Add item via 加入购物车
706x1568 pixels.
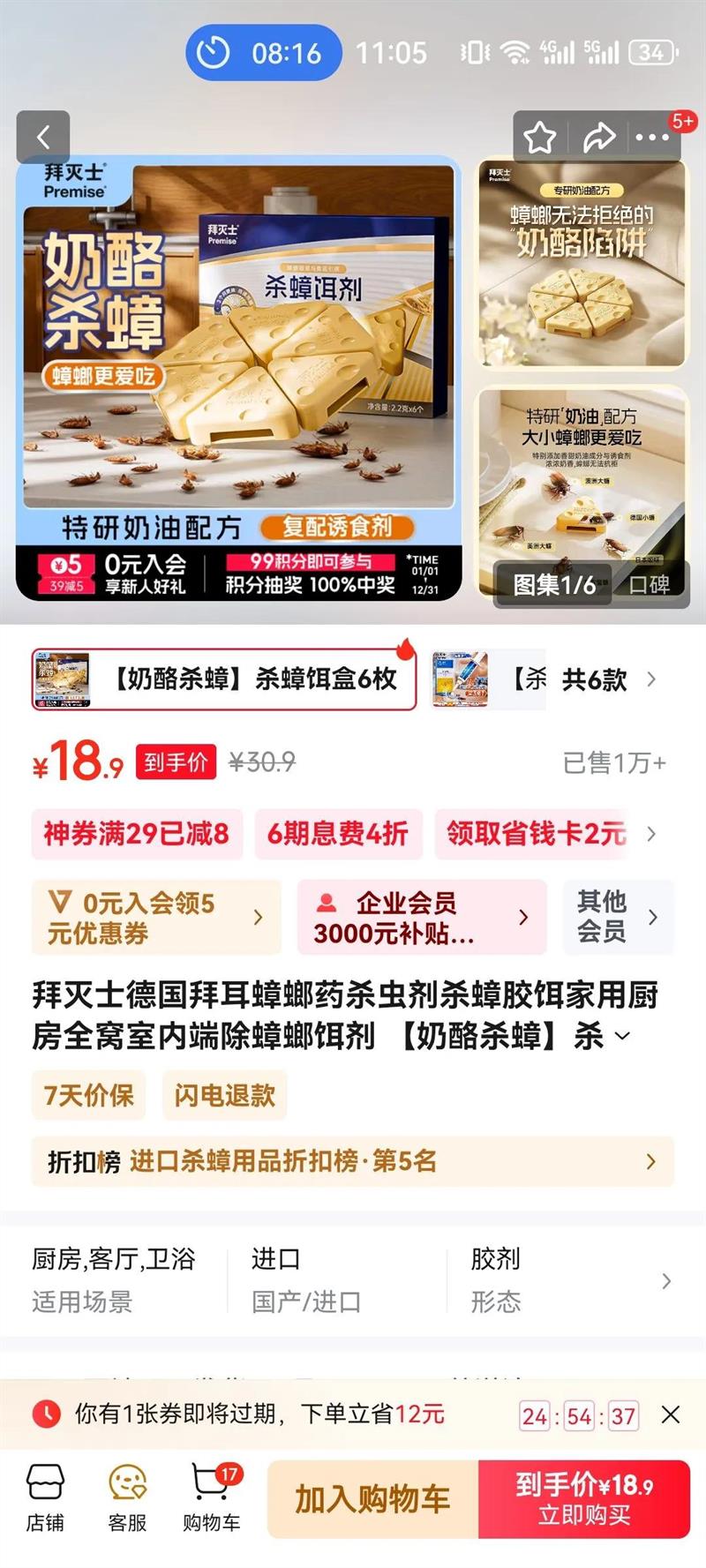click(x=372, y=1499)
